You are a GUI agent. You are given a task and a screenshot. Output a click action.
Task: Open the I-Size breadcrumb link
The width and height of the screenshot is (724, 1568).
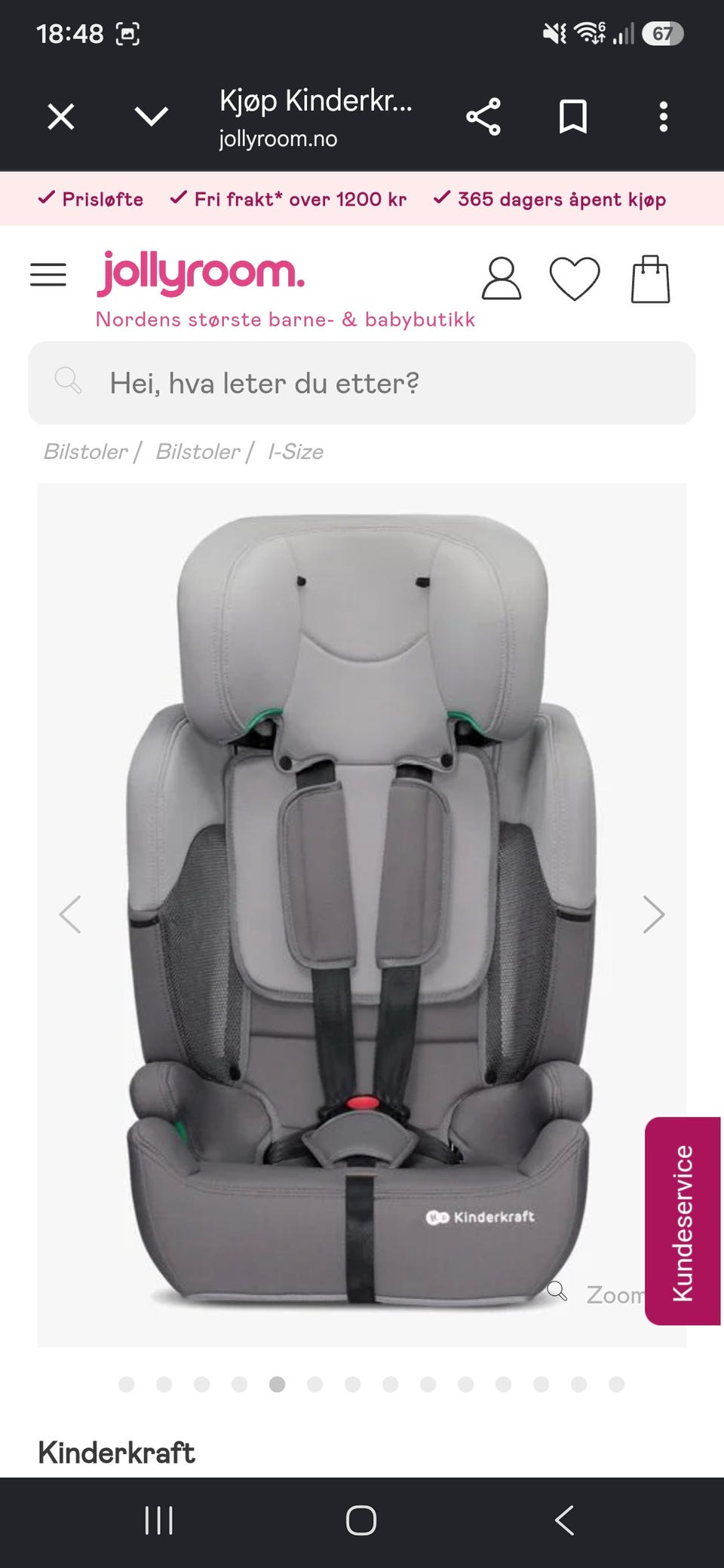click(296, 452)
